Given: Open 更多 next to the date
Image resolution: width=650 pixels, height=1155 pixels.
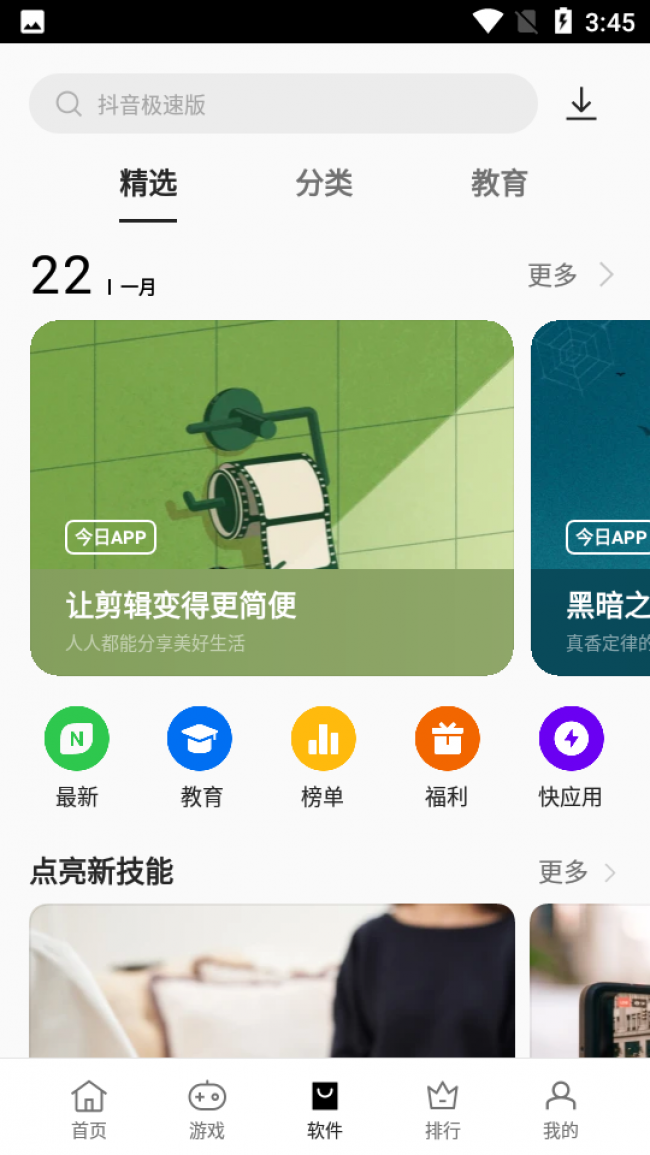Looking at the screenshot, I should click(570, 275).
